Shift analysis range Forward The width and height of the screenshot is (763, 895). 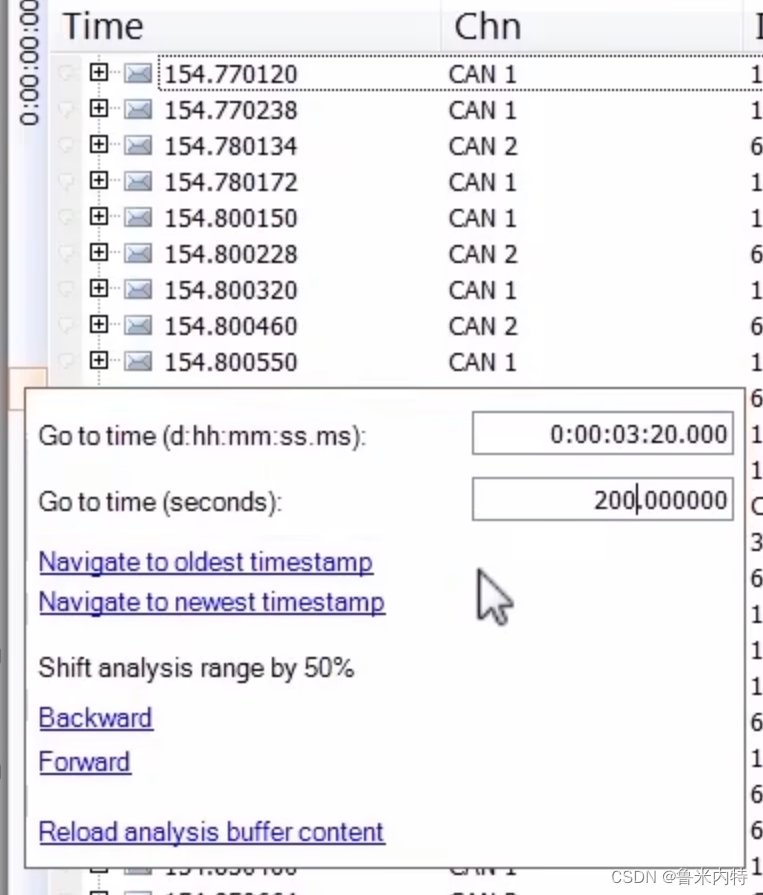pyautogui.click(x=84, y=762)
